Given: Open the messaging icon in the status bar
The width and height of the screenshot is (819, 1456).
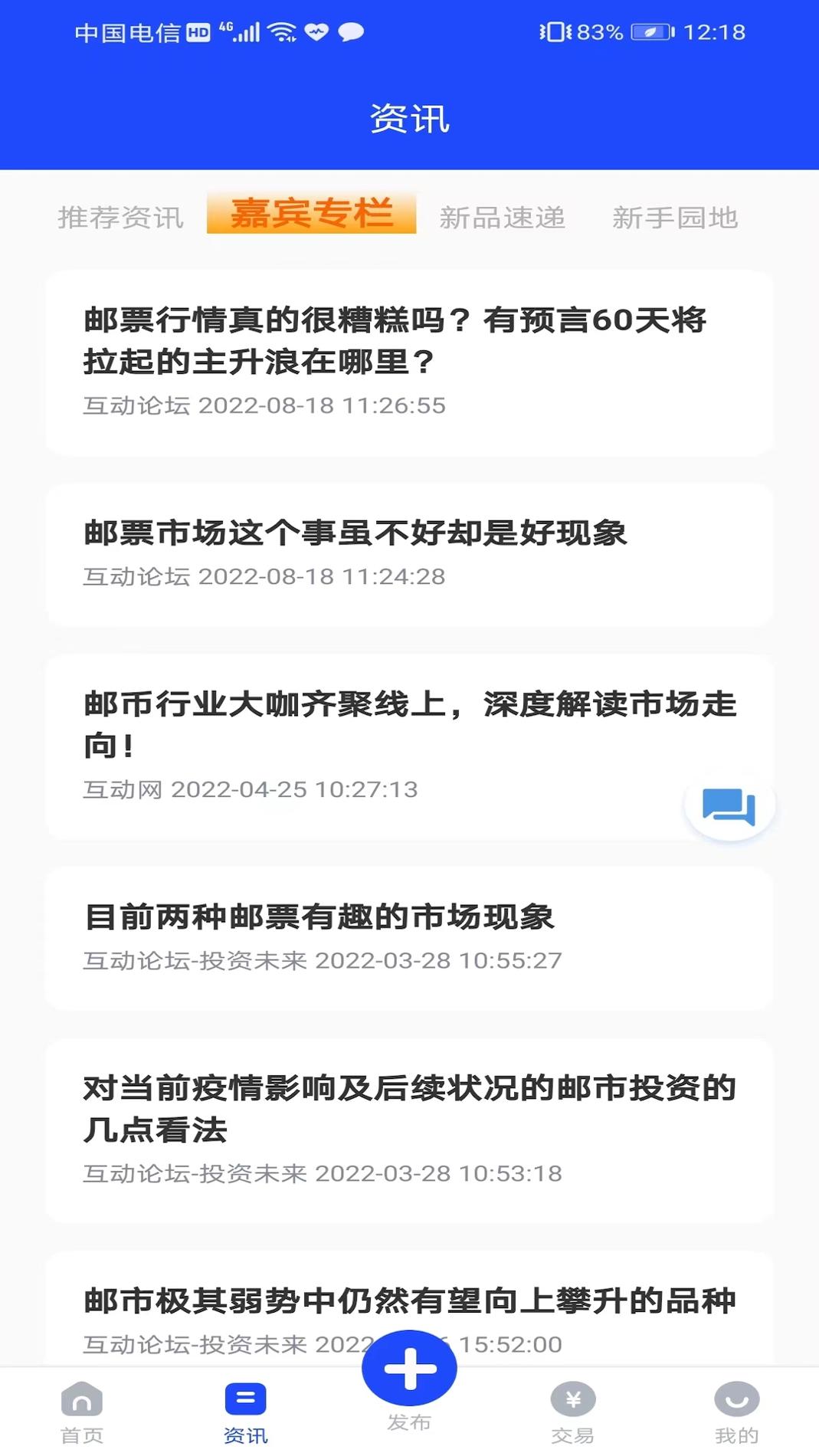Looking at the screenshot, I should [349, 32].
